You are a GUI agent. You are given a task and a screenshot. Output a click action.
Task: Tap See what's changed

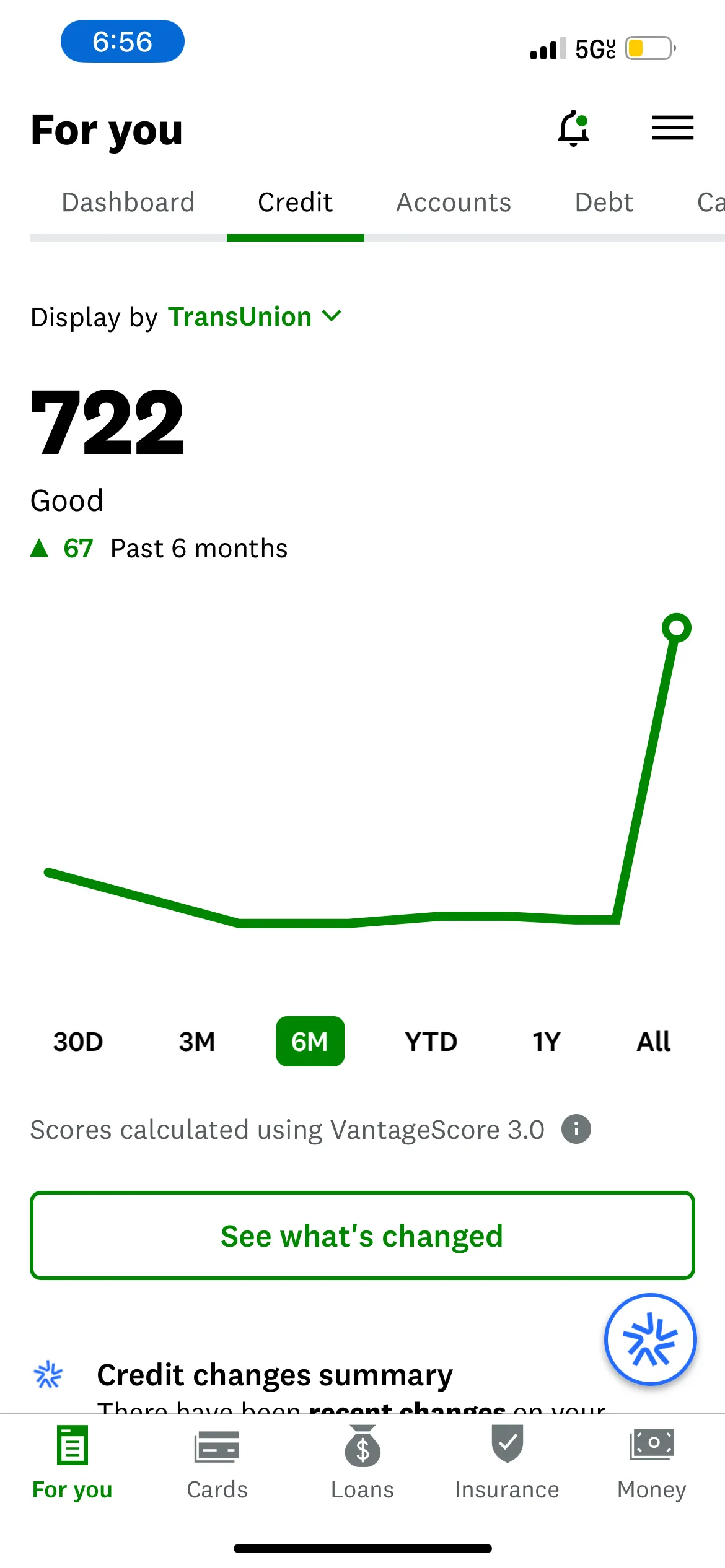[x=362, y=1235]
